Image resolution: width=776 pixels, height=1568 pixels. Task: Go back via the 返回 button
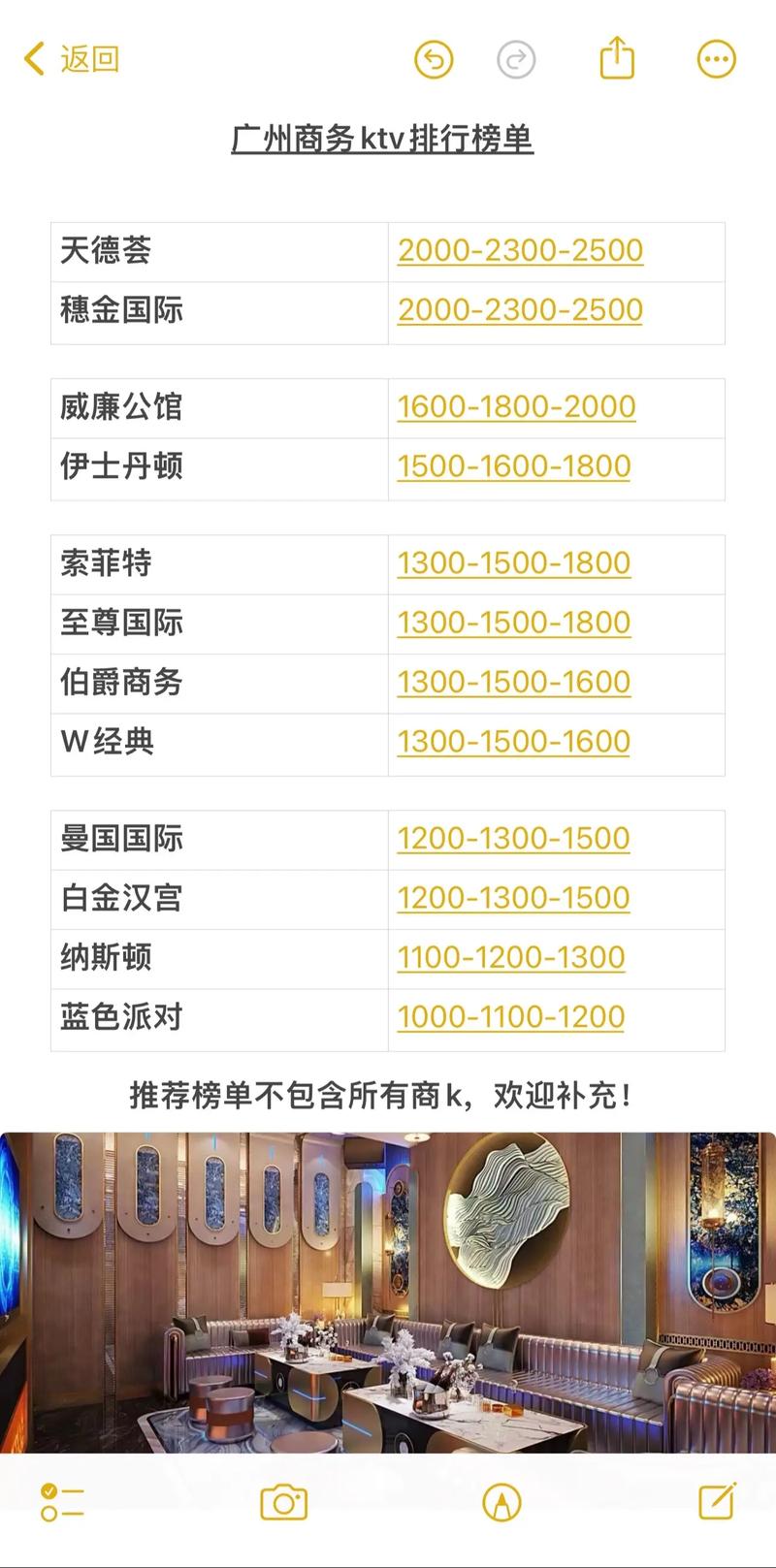pos(71,59)
